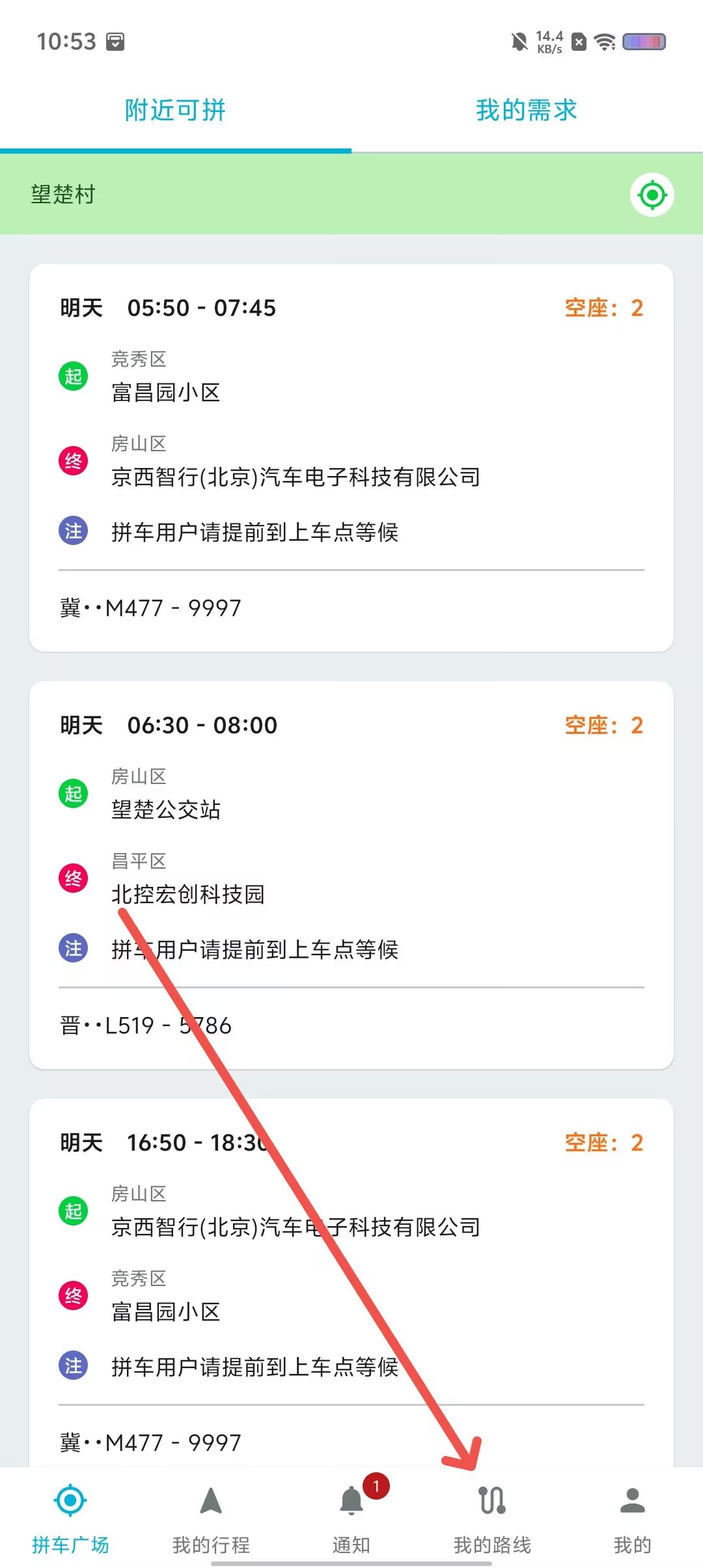This screenshot has height=1568, width=703.
Task: Open the 16:50 - 18:30 carpool card
Action: [351, 1283]
